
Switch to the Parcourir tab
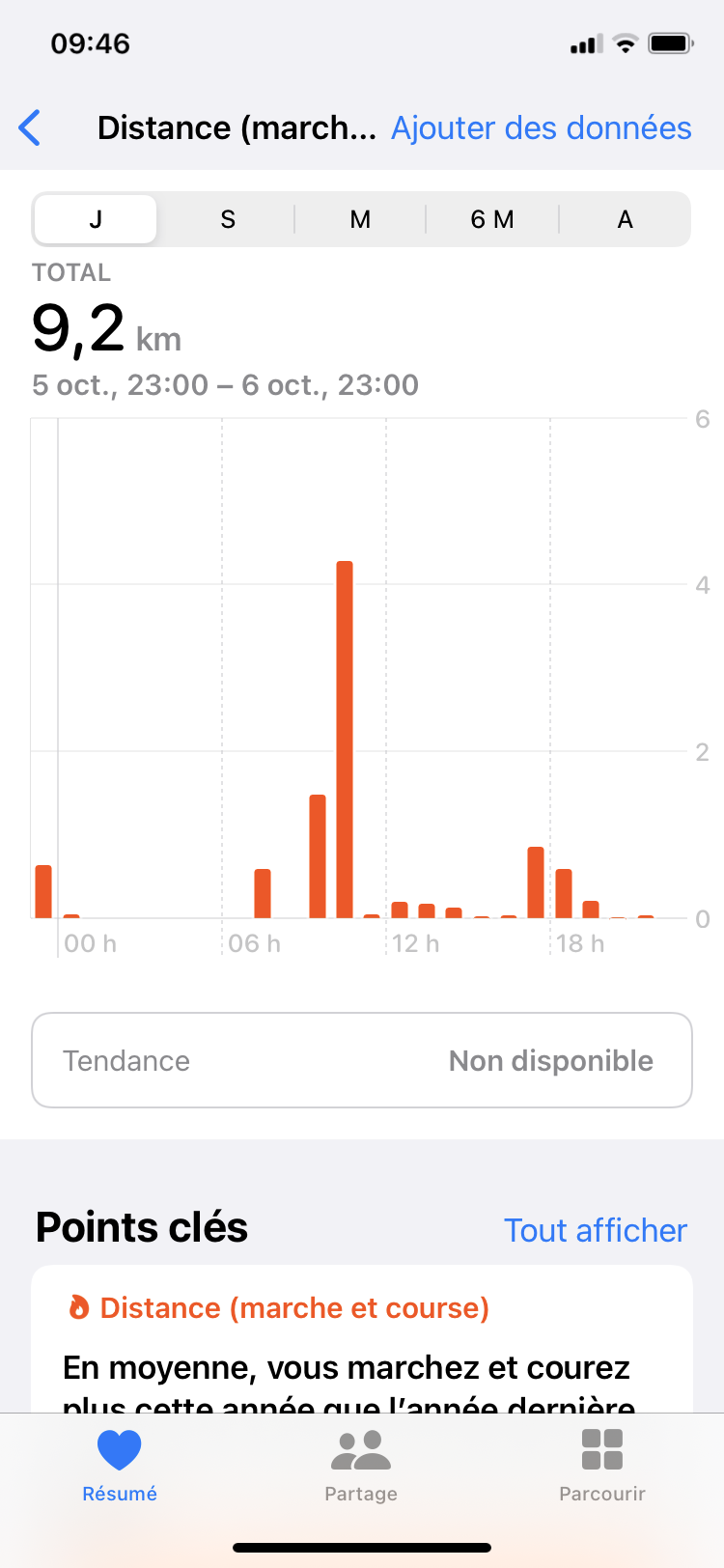tap(602, 1466)
